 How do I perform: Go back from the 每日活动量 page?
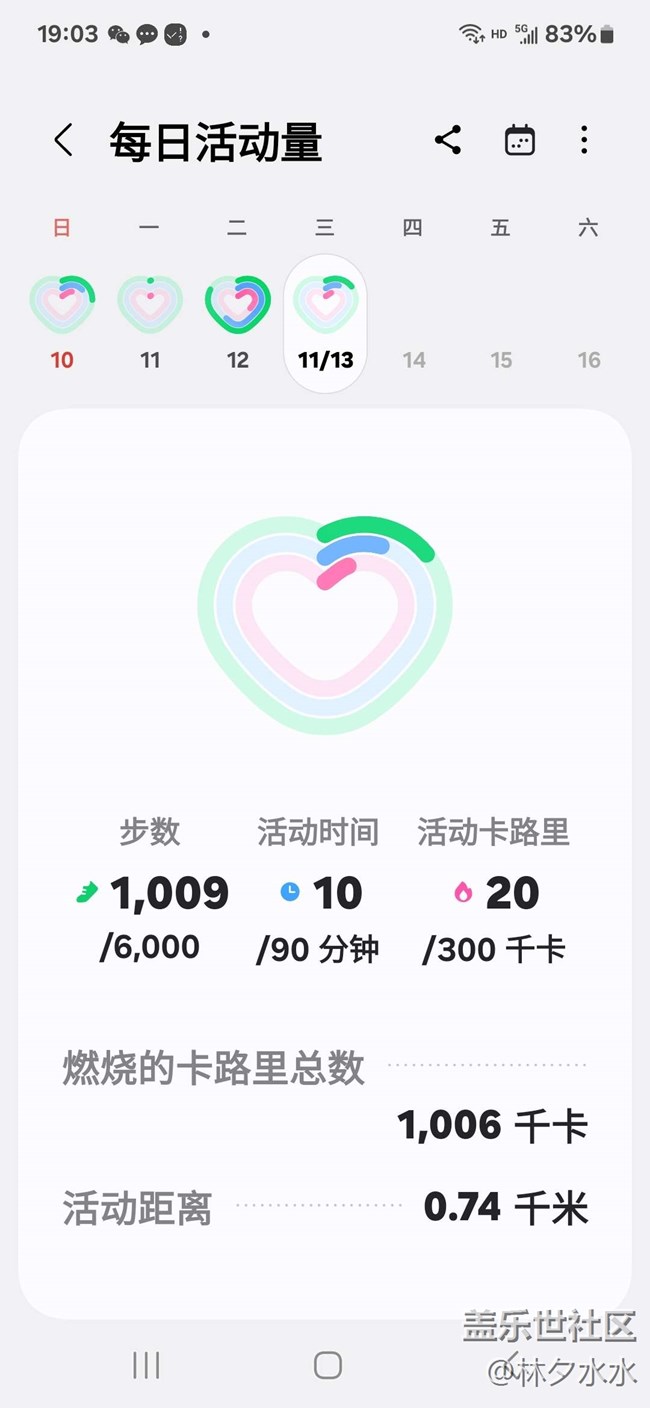click(x=63, y=140)
